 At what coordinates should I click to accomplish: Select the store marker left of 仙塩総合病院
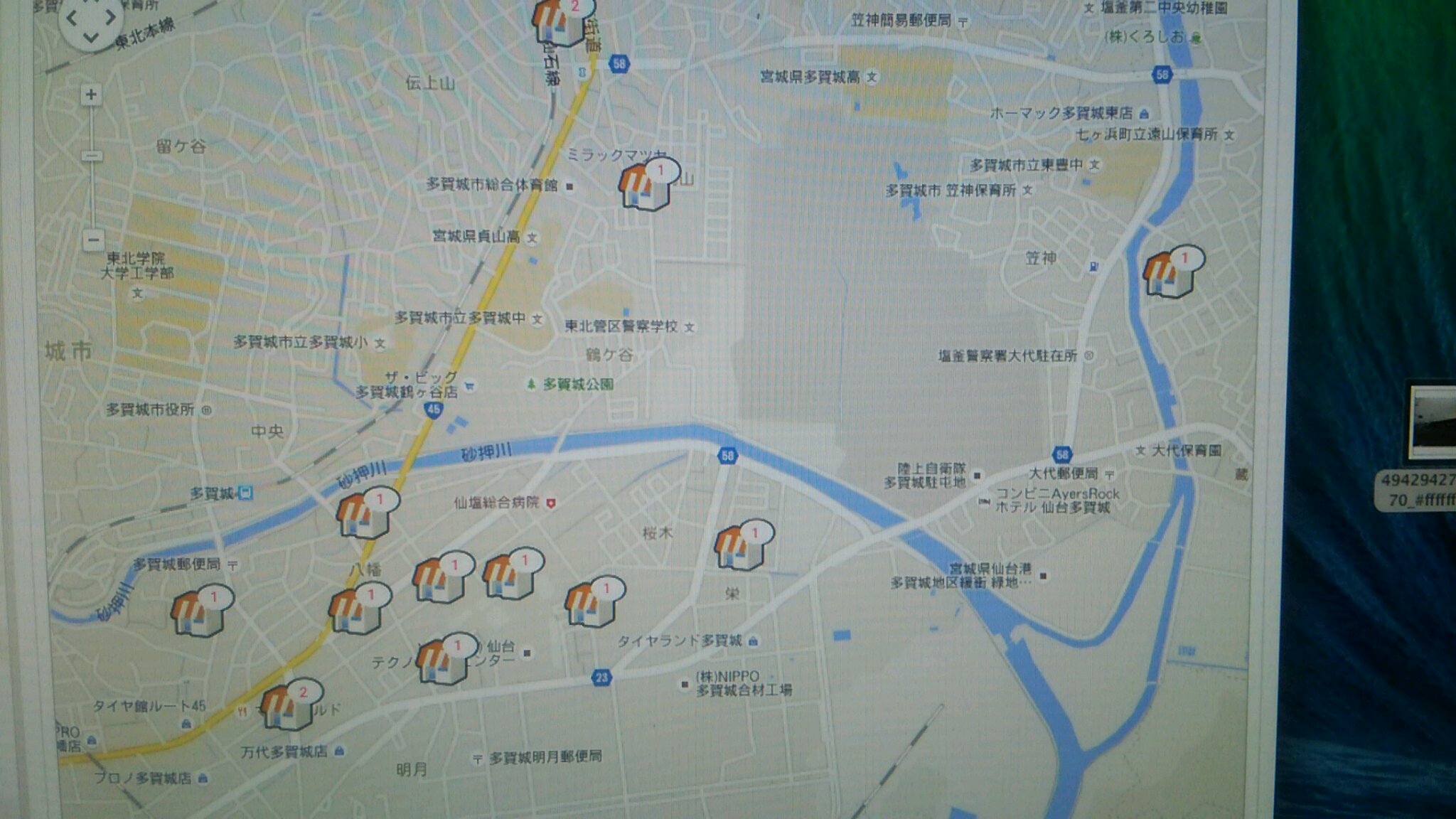[365, 514]
